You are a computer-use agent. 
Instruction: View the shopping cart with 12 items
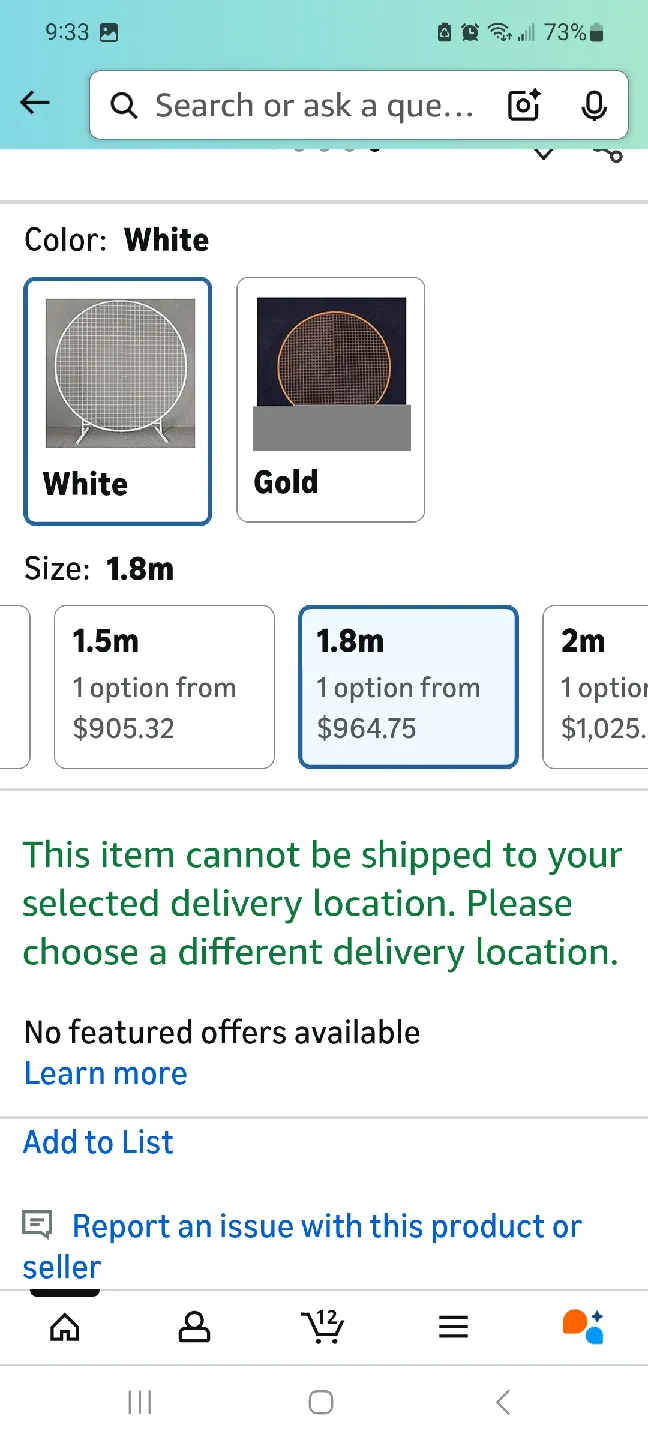[322, 1327]
